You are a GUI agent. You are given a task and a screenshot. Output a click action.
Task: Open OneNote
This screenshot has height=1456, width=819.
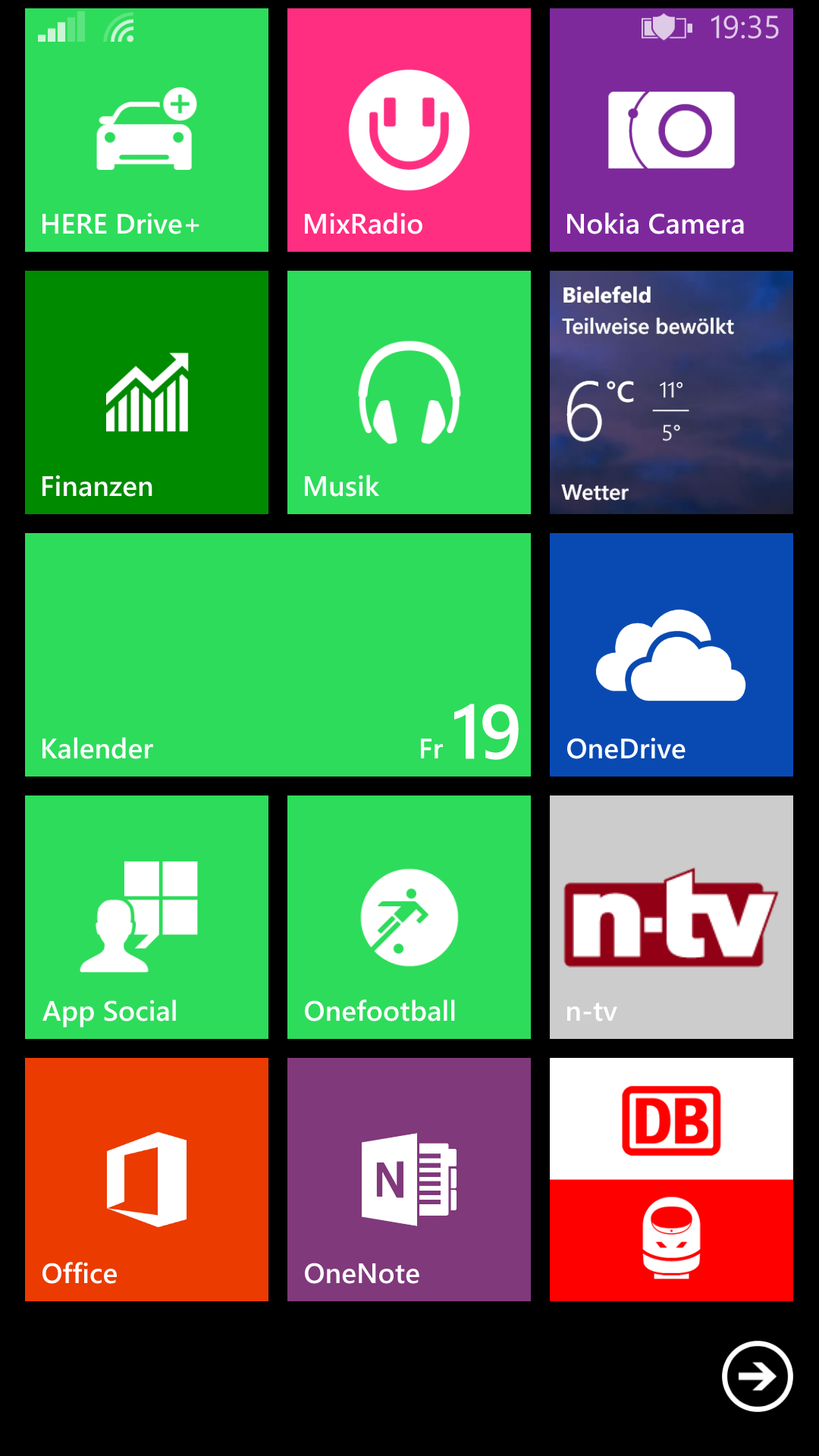pos(409,1179)
